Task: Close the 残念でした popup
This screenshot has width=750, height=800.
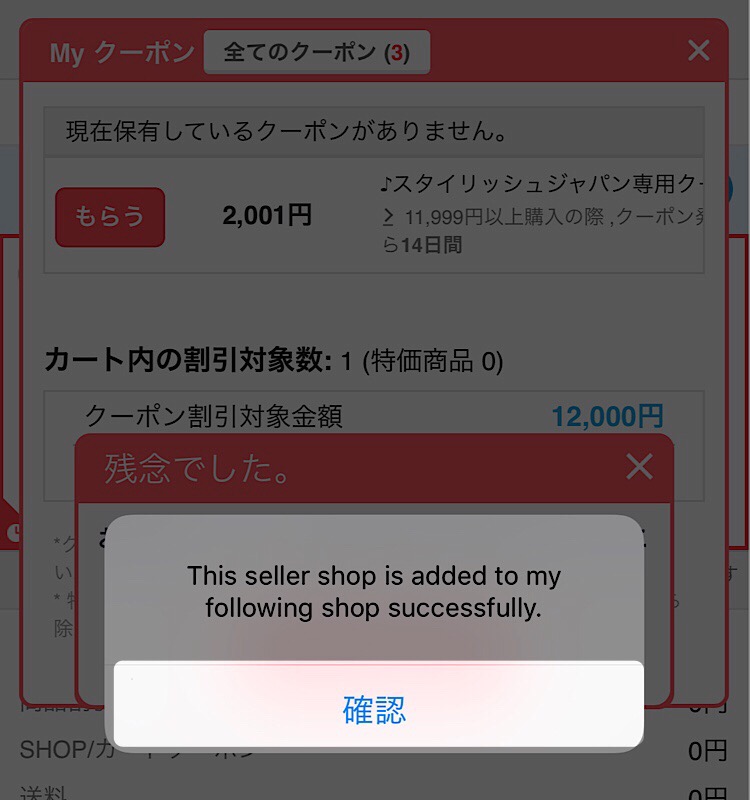Action: click(638, 467)
